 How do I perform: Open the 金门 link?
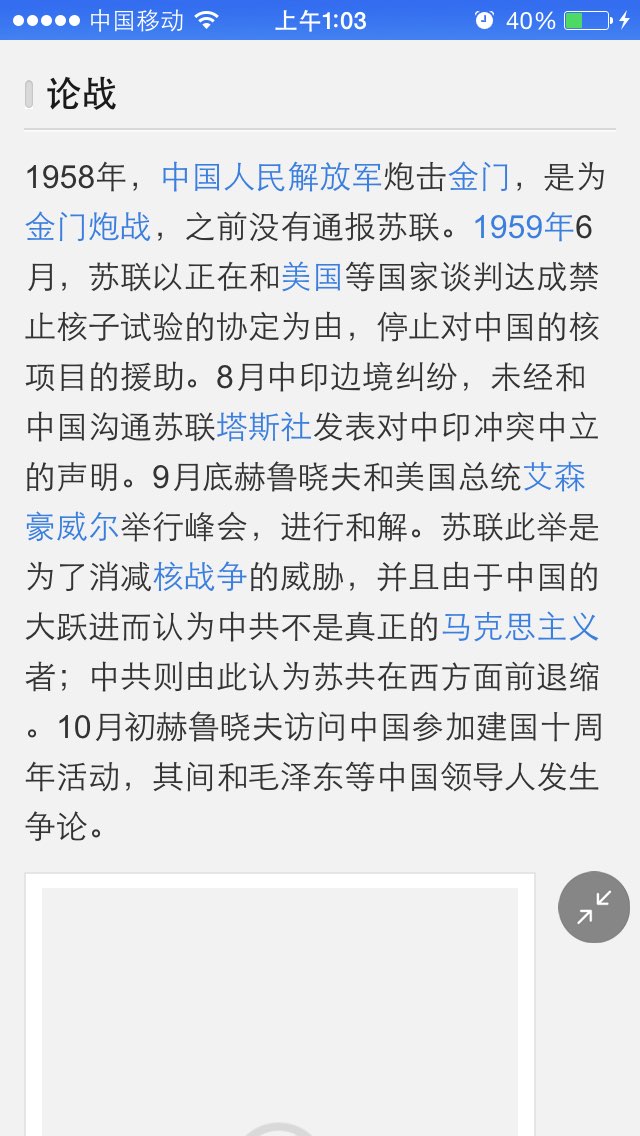(479, 178)
